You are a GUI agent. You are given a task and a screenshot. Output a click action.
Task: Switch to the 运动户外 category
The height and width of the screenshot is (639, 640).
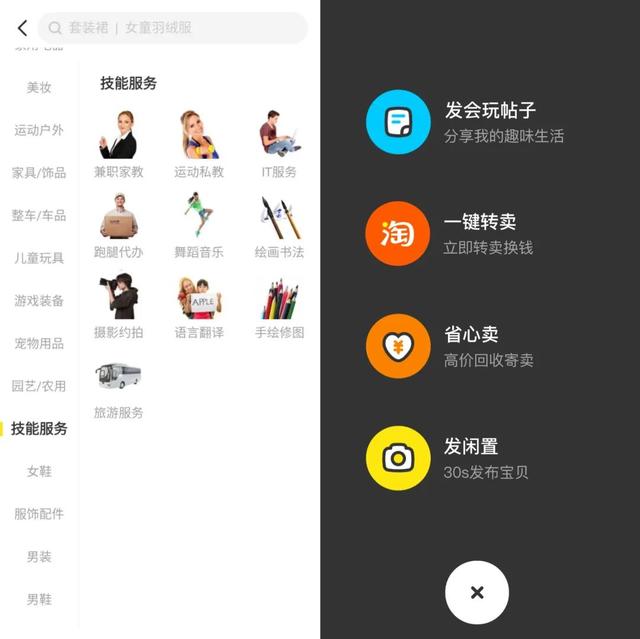click(39, 130)
